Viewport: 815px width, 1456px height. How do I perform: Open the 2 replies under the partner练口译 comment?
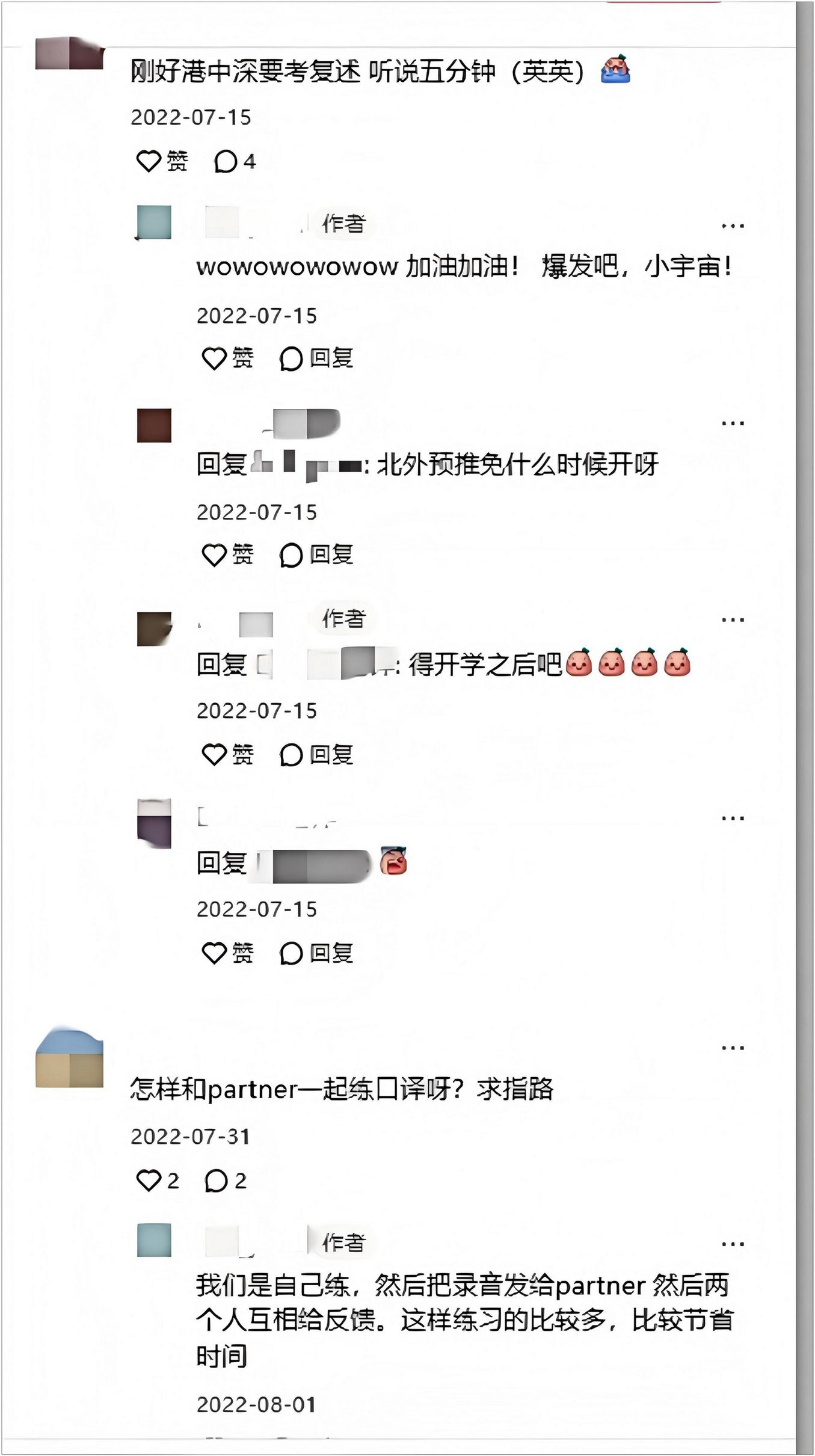225,1180
